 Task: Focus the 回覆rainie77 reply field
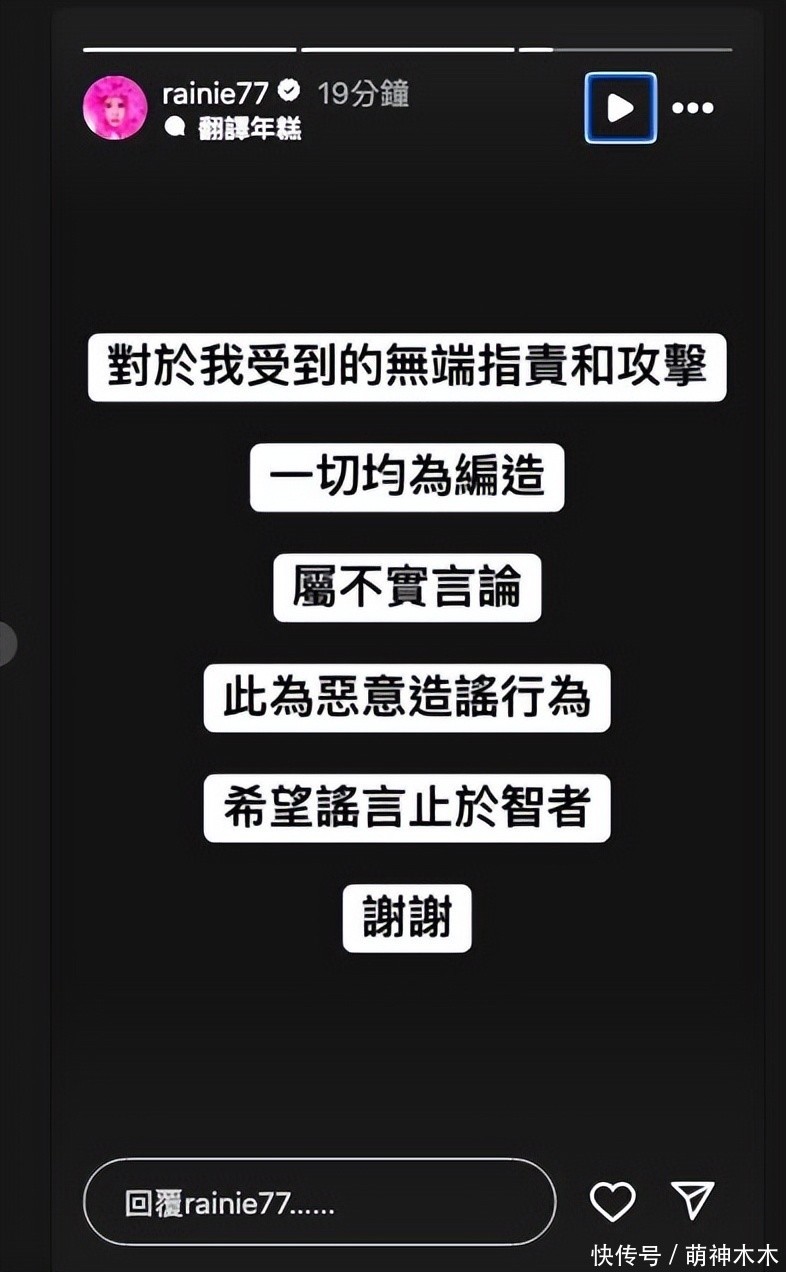(319, 1202)
